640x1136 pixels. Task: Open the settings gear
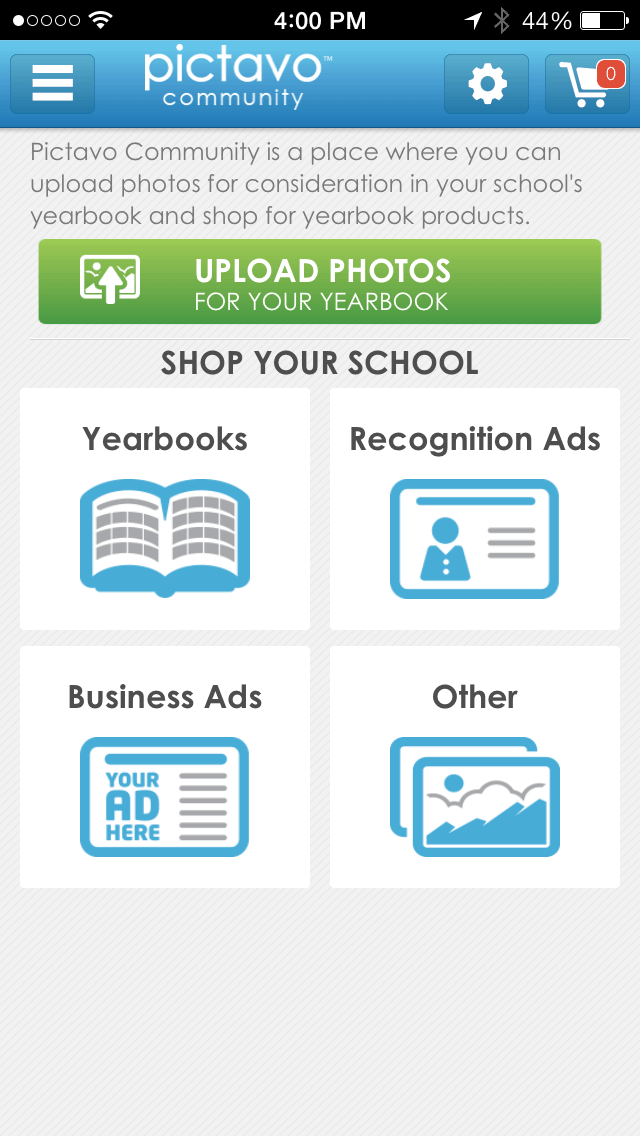pos(487,84)
